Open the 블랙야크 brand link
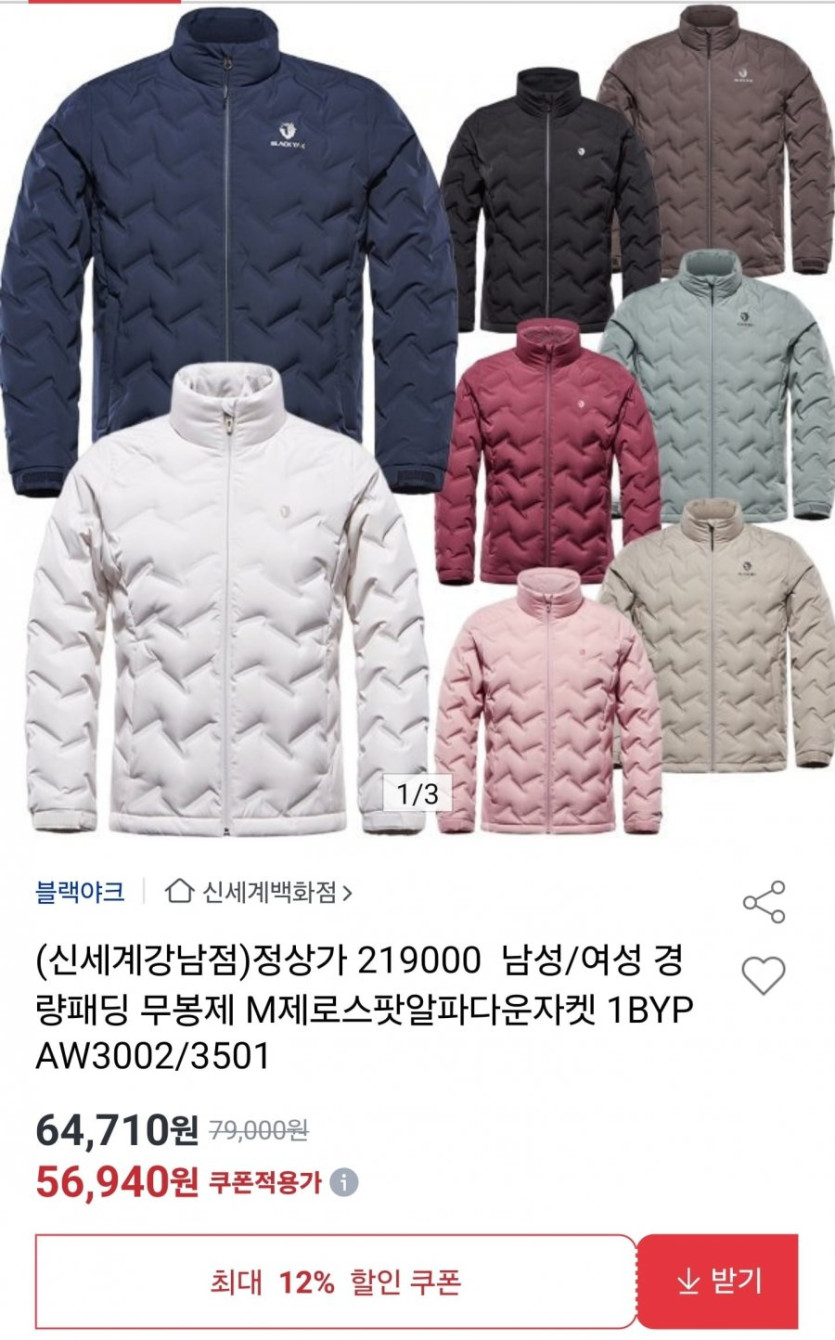The image size is (835, 1340). click(80, 891)
